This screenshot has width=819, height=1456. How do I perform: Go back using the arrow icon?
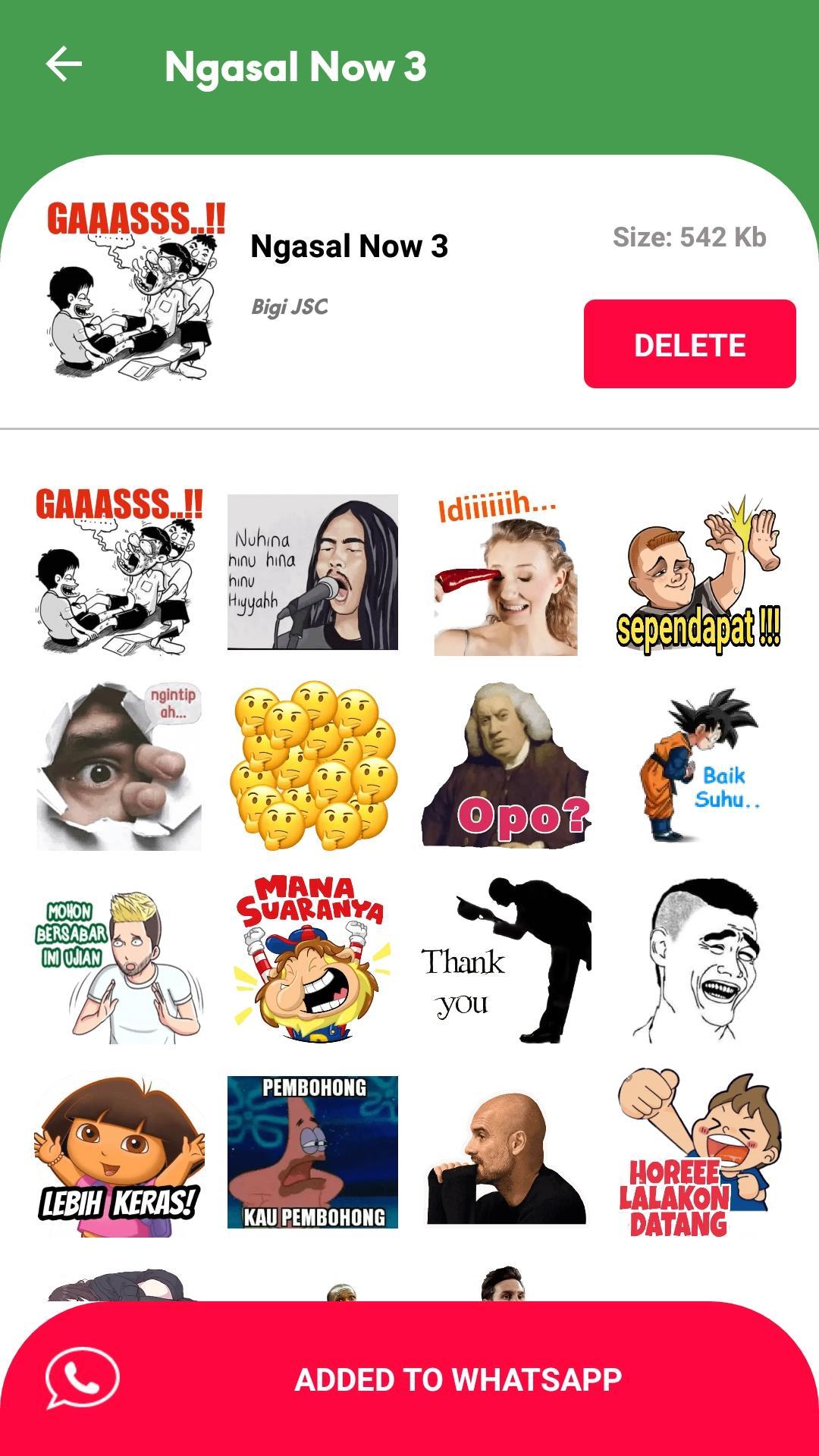[x=64, y=64]
